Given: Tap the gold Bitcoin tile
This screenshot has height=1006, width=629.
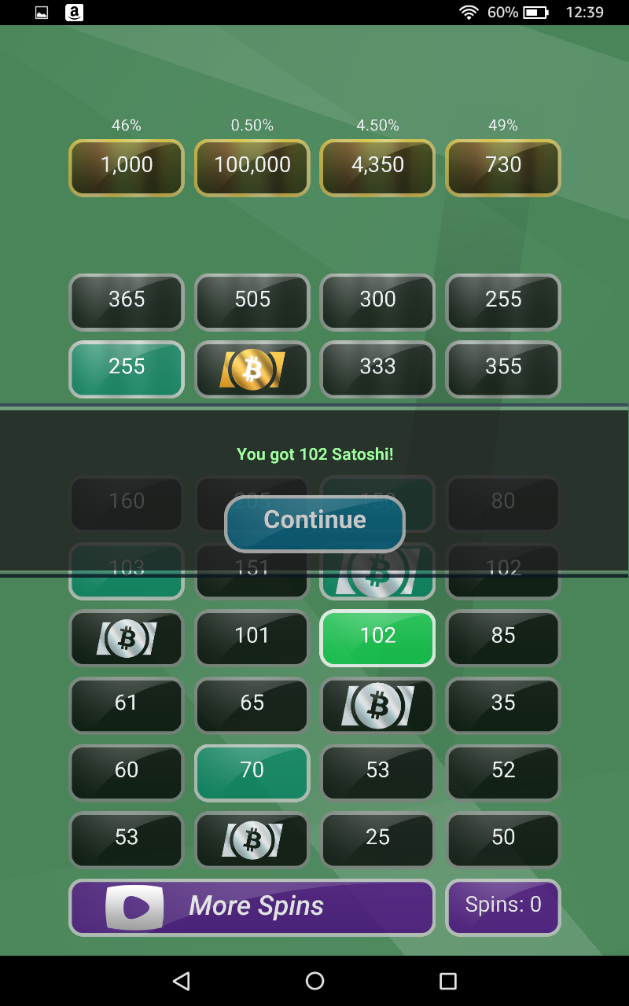Looking at the screenshot, I should click(252, 369).
